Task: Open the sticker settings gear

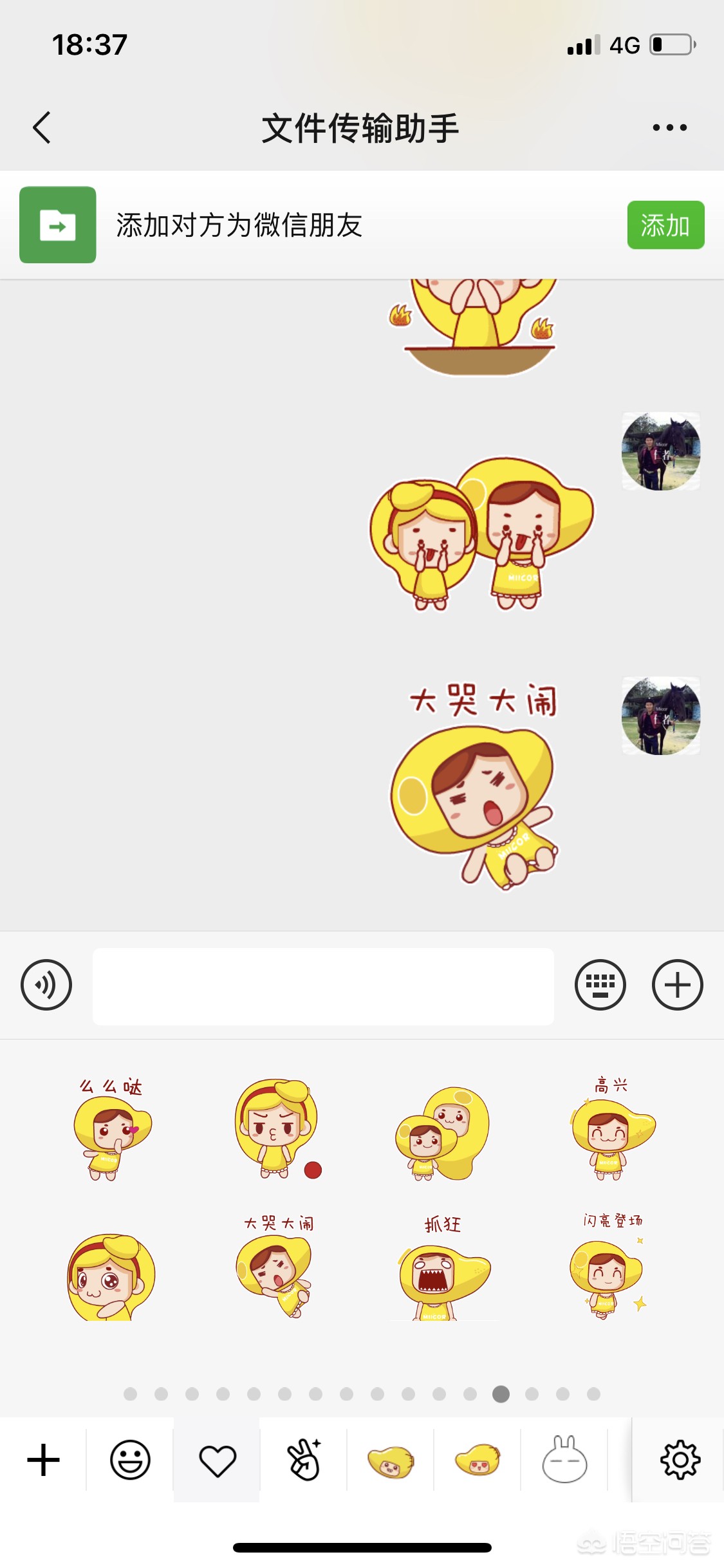Action: pos(680,1460)
